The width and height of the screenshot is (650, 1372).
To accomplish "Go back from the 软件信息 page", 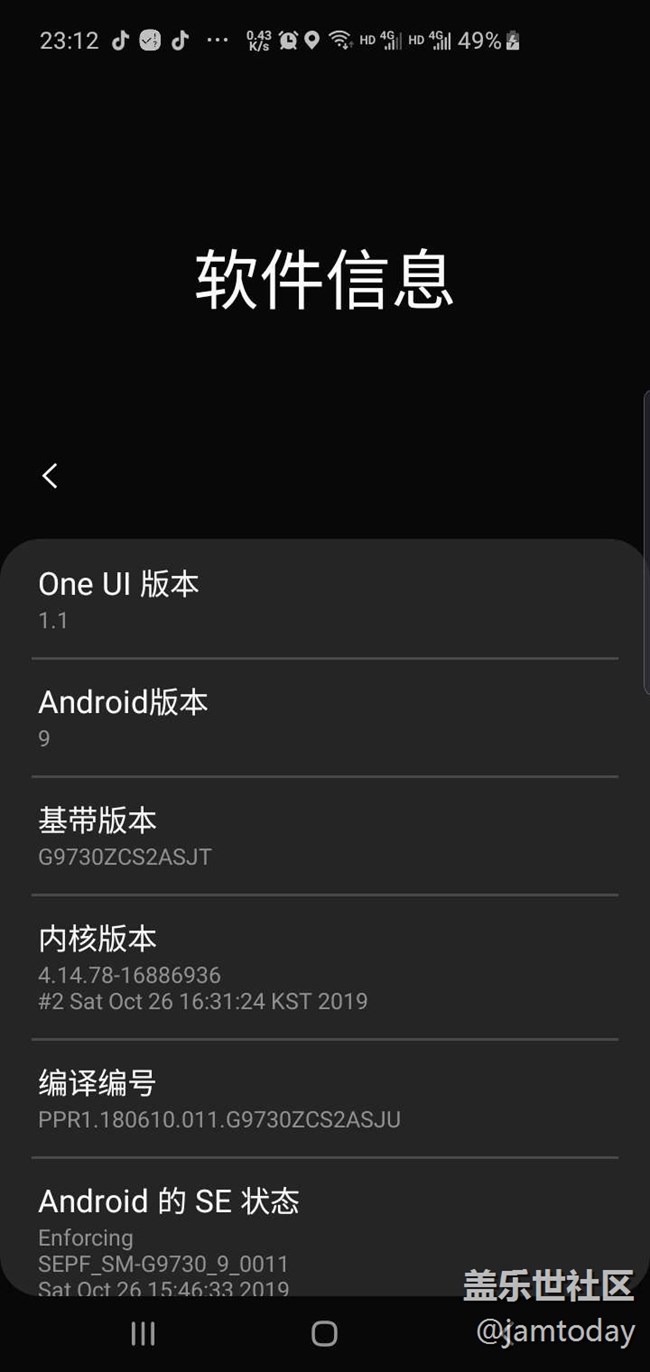I will (50, 476).
